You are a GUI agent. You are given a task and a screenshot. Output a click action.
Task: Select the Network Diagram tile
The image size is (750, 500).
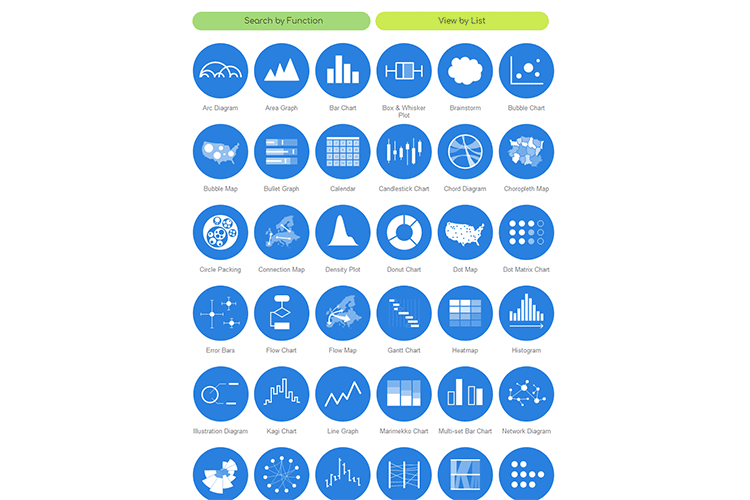pyautogui.click(x=526, y=395)
